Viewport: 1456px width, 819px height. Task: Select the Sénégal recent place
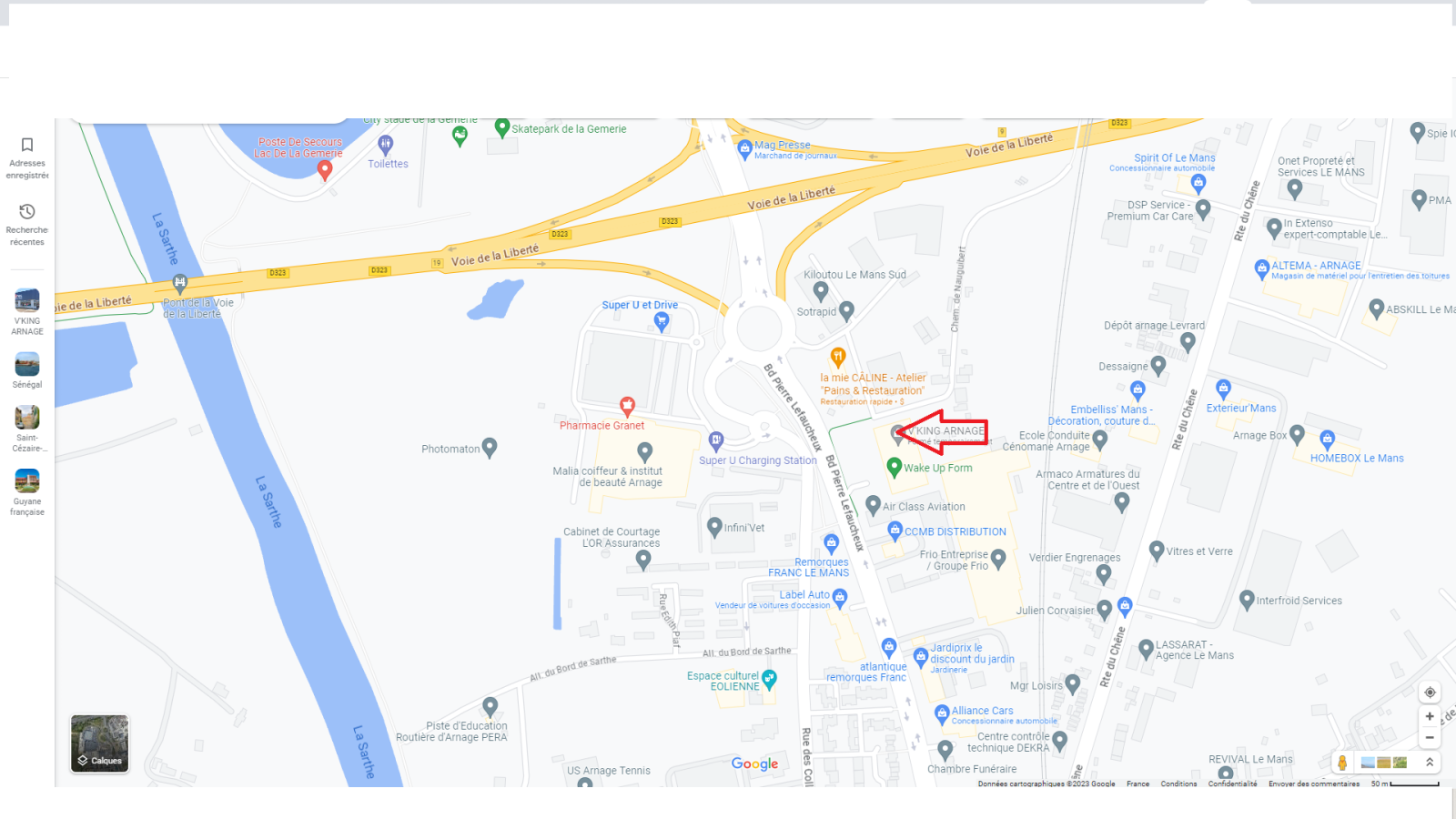pyautogui.click(x=27, y=369)
